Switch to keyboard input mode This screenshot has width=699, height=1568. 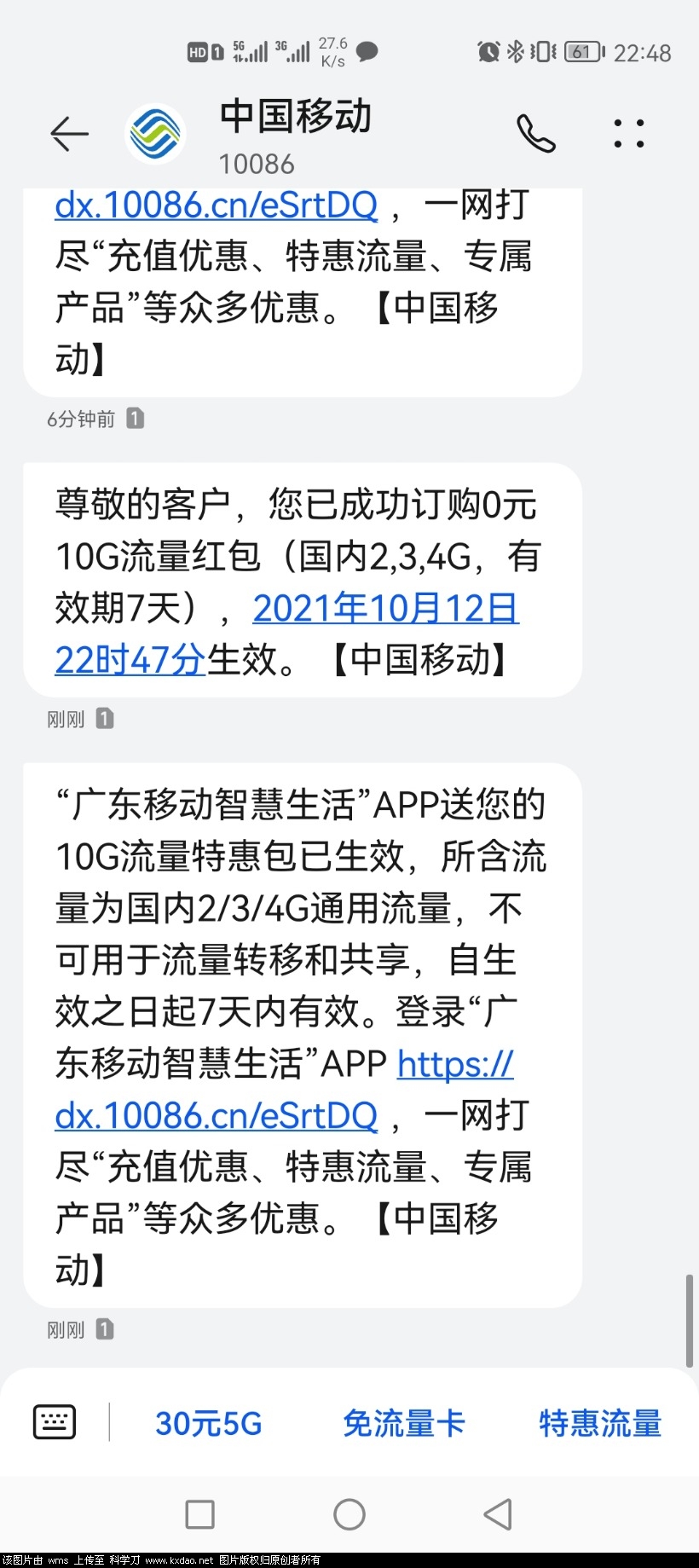pyautogui.click(x=55, y=1421)
